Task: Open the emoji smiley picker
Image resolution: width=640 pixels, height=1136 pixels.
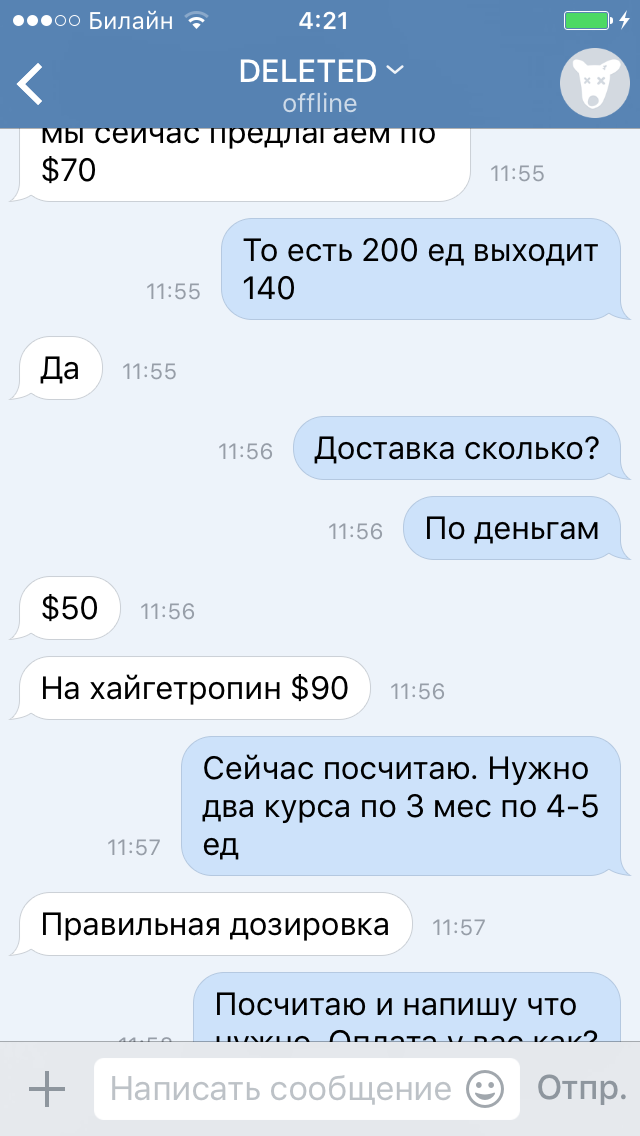Action: coord(484,1088)
